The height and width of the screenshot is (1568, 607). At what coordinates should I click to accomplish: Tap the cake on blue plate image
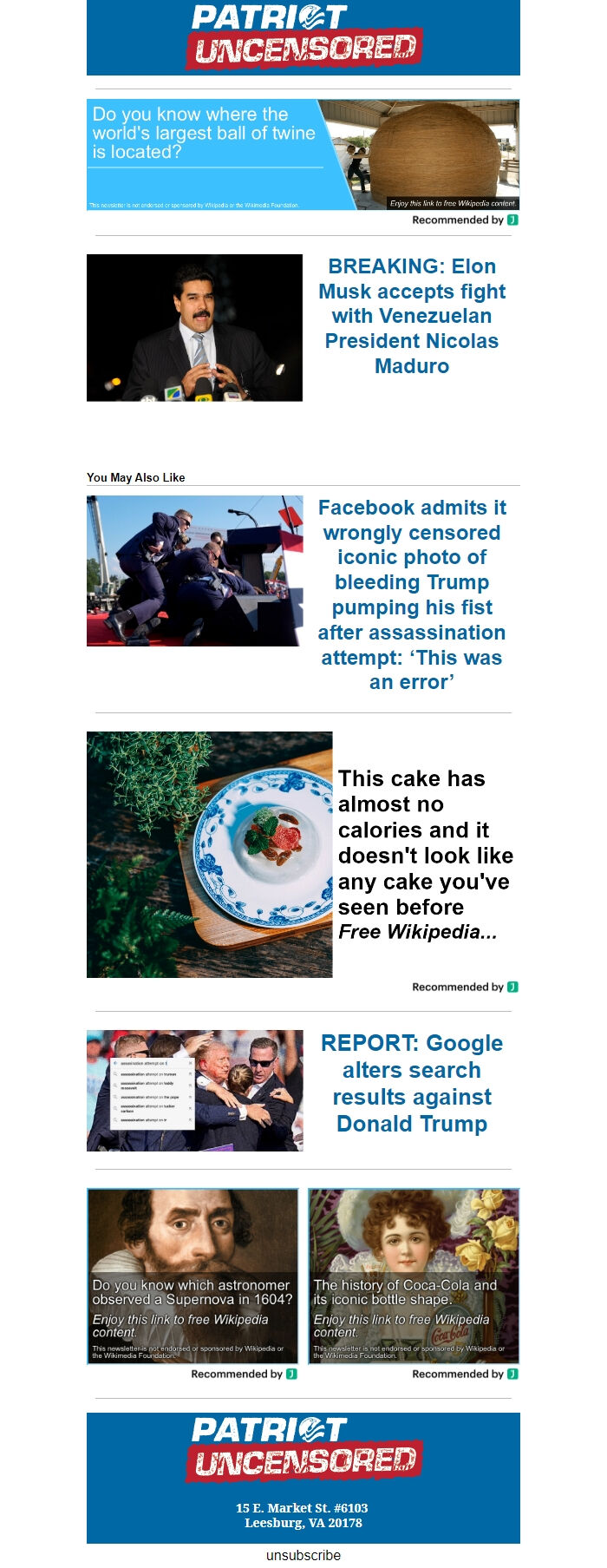tap(209, 855)
